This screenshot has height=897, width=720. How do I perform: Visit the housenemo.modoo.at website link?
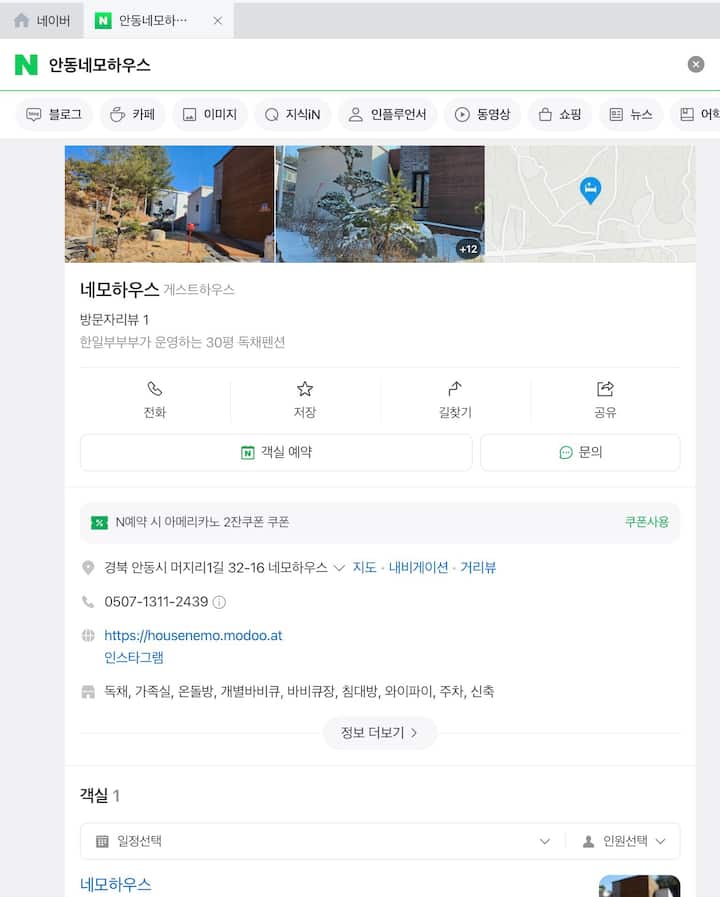(x=193, y=635)
